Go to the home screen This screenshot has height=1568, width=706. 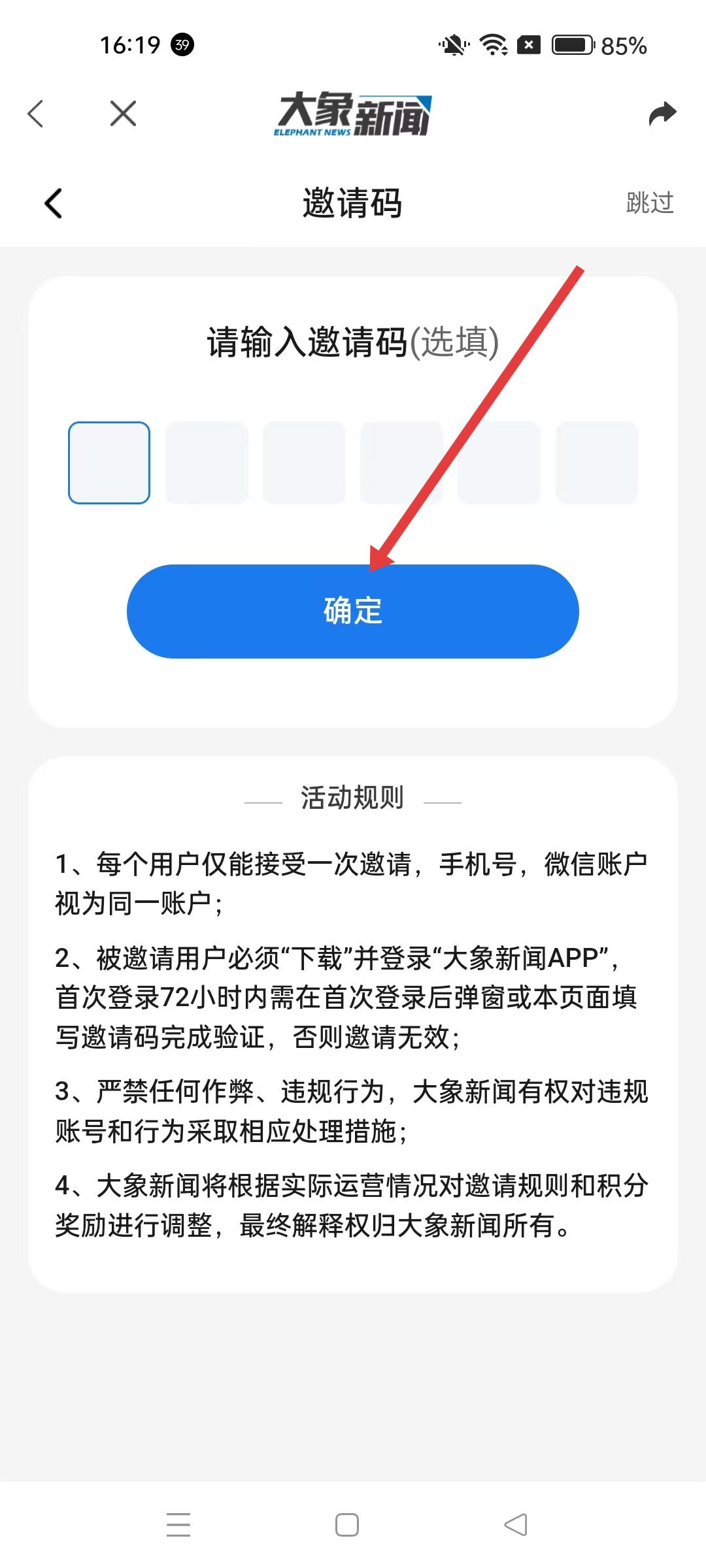[346, 1524]
